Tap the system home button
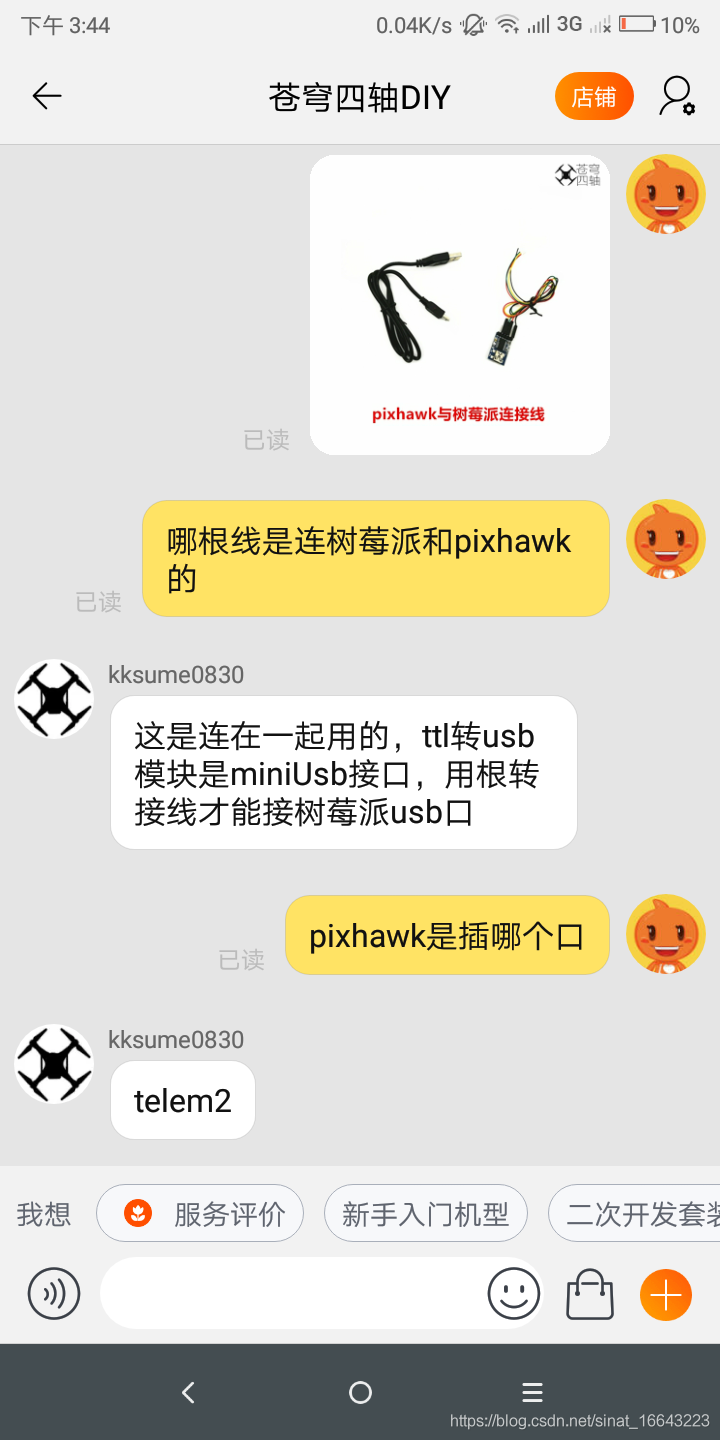This screenshot has height=1440, width=720. tap(360, 1392)
